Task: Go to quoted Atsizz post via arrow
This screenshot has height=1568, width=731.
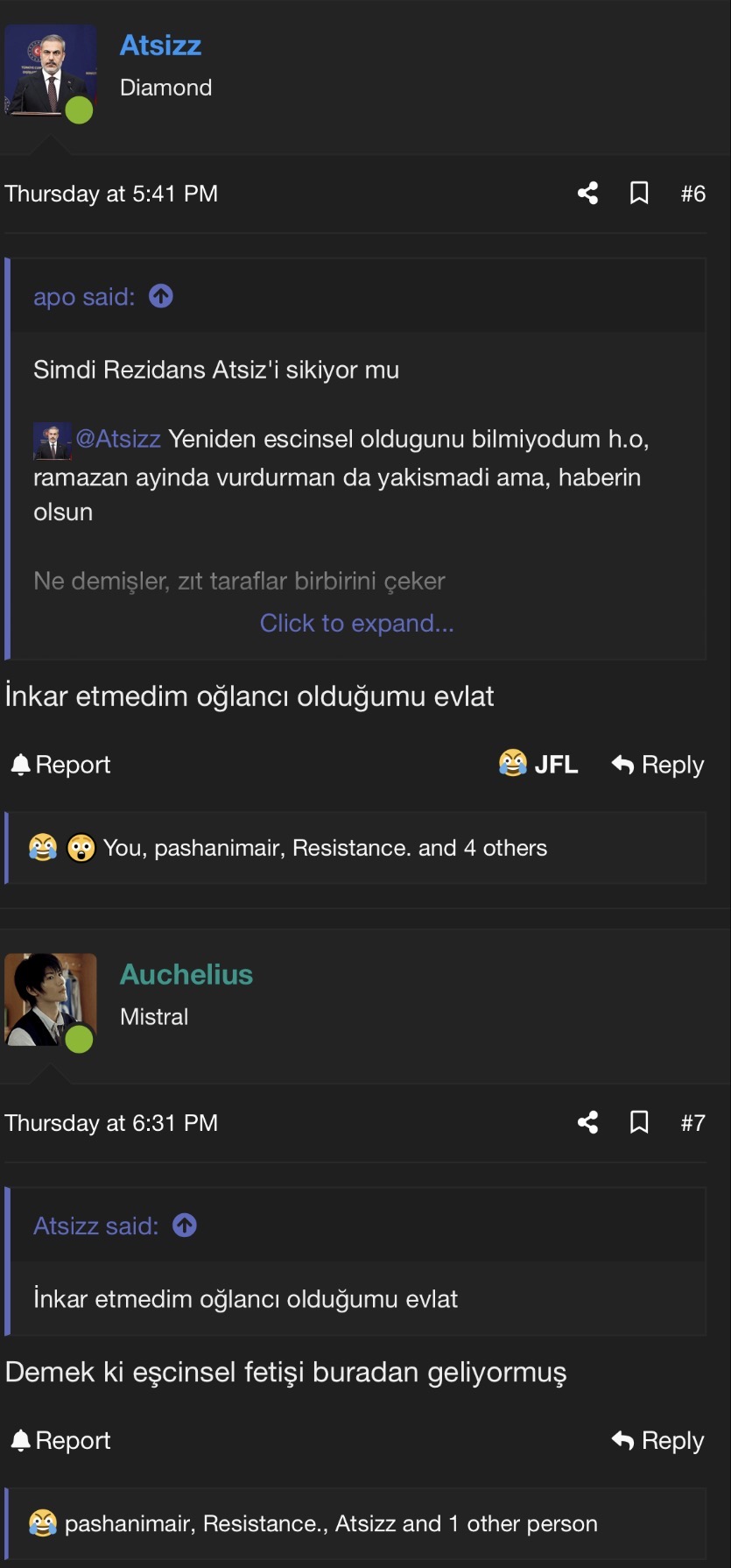Action: [185, 1225]
